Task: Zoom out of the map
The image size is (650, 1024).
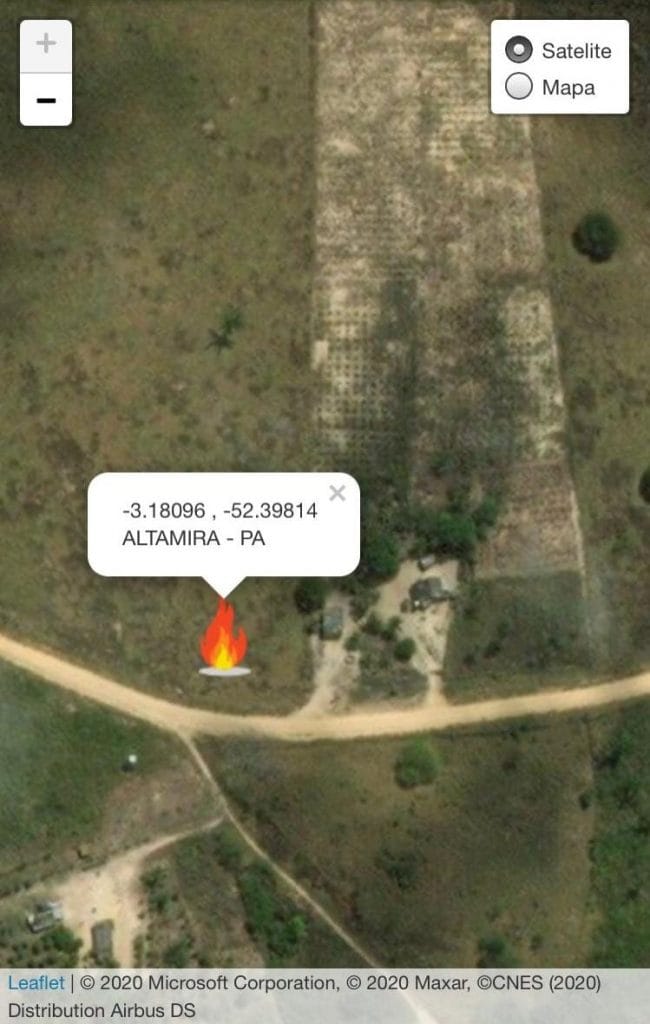Action: tap(46, 100)
